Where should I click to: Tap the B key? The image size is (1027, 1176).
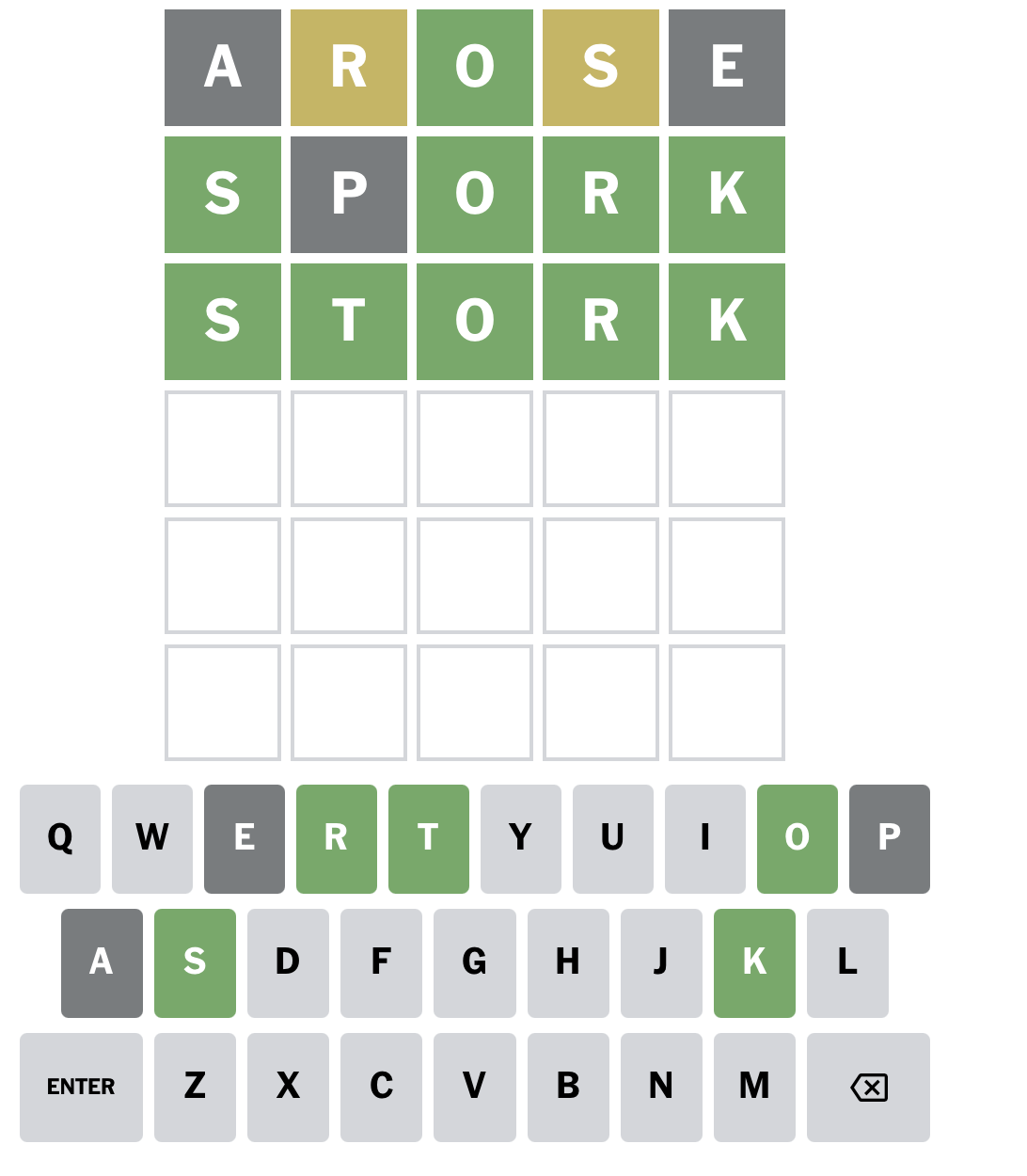[x=568, y=1087]
